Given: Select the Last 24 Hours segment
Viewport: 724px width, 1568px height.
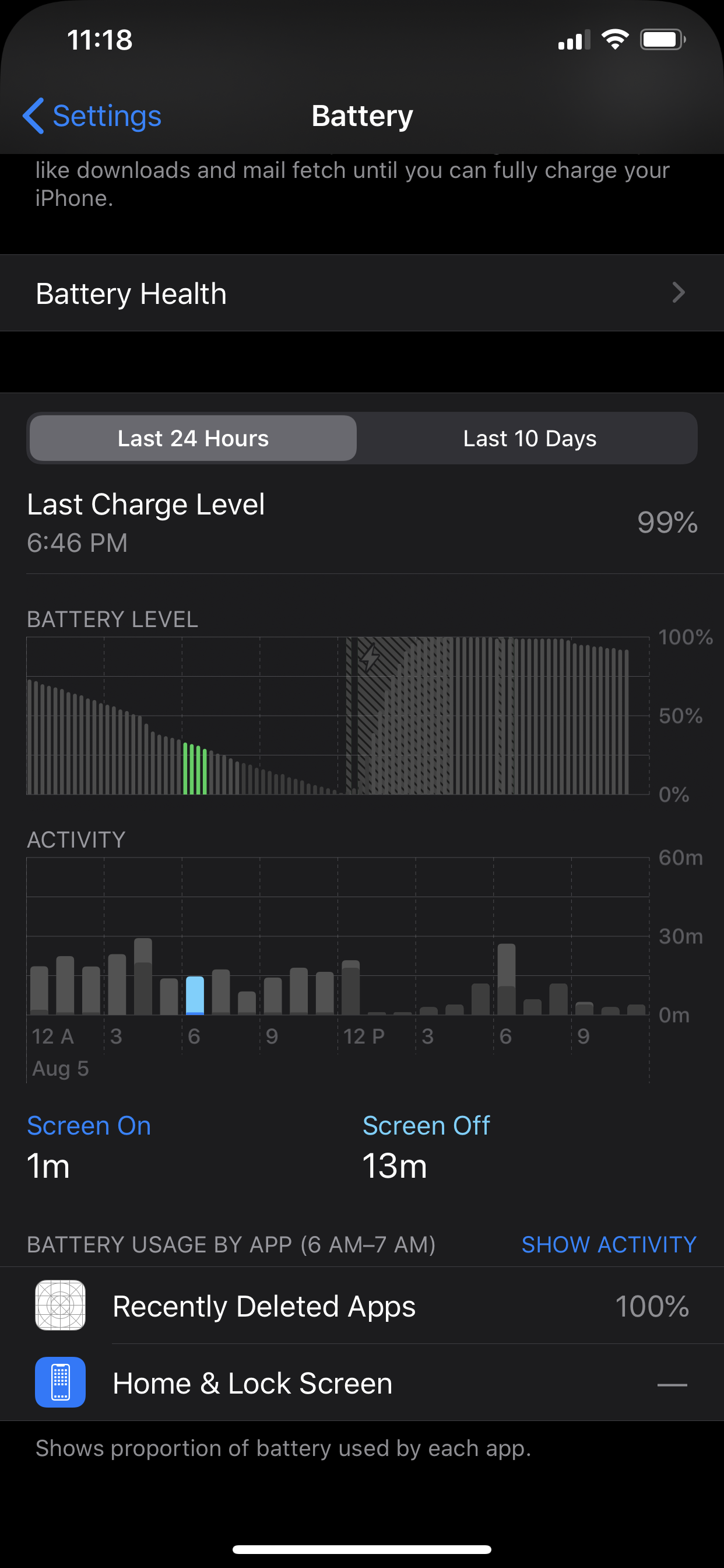Looking at the screenshot, I should pyautogui.click(x=193, y=438).
